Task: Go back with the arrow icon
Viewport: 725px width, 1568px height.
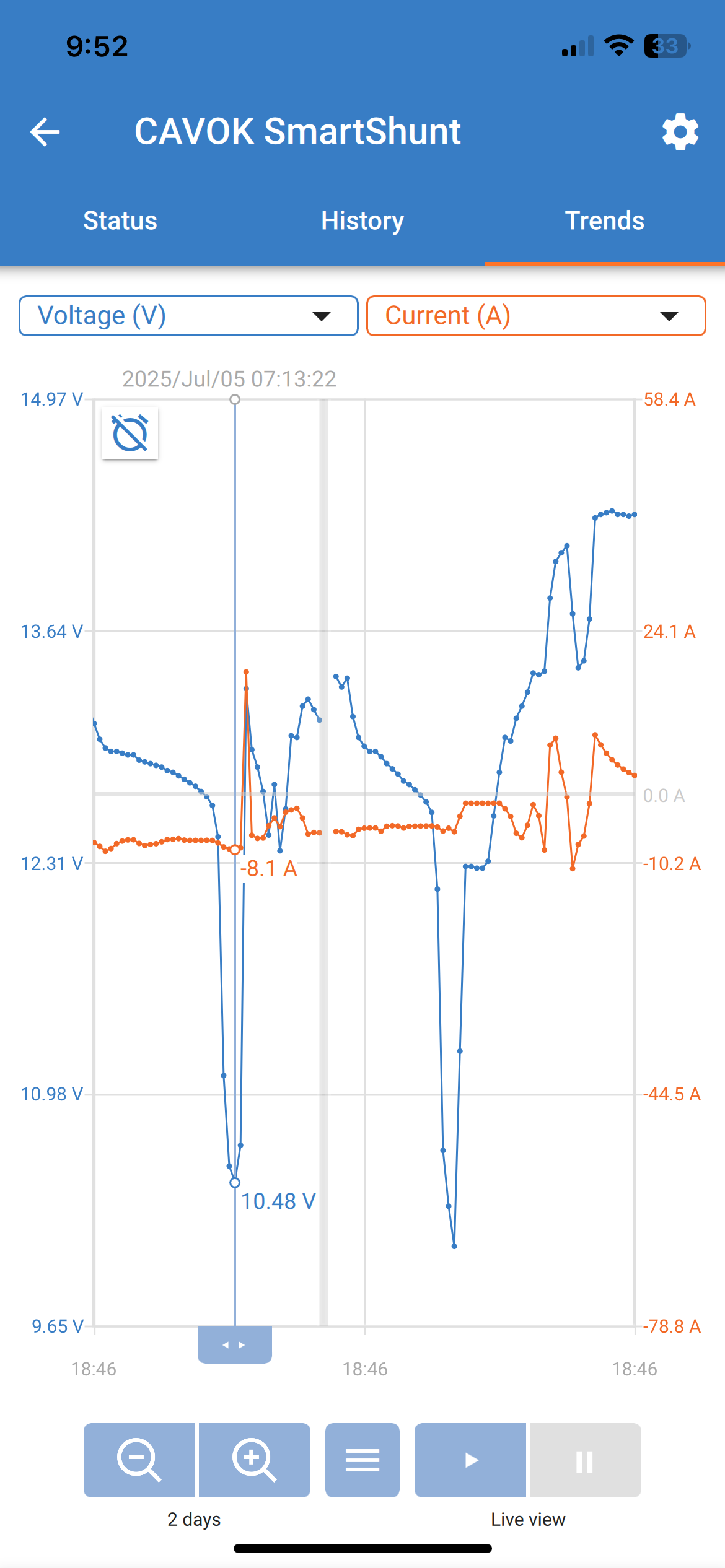Action: tap(45, 132)
